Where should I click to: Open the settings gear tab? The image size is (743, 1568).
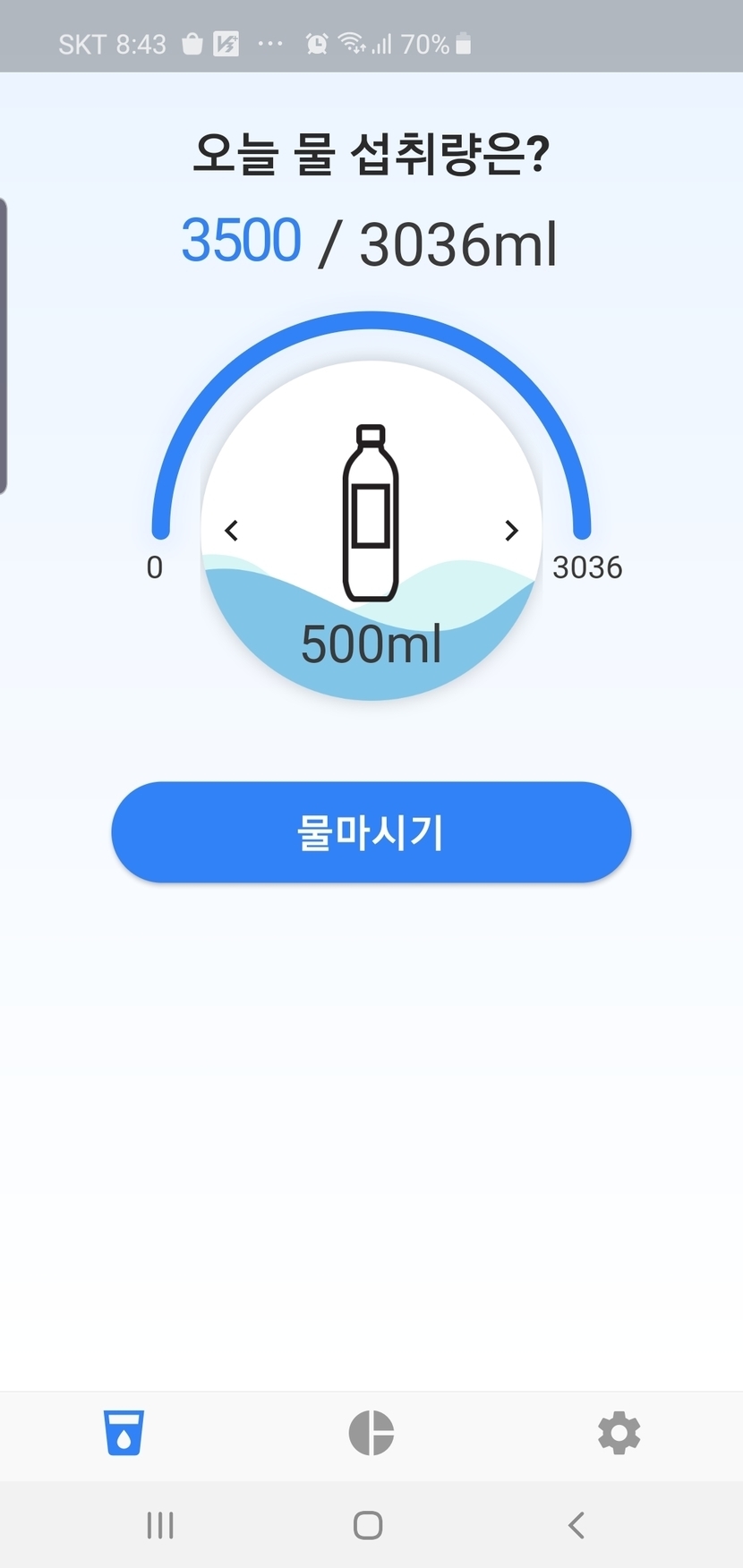click(x=619, y=1433)
